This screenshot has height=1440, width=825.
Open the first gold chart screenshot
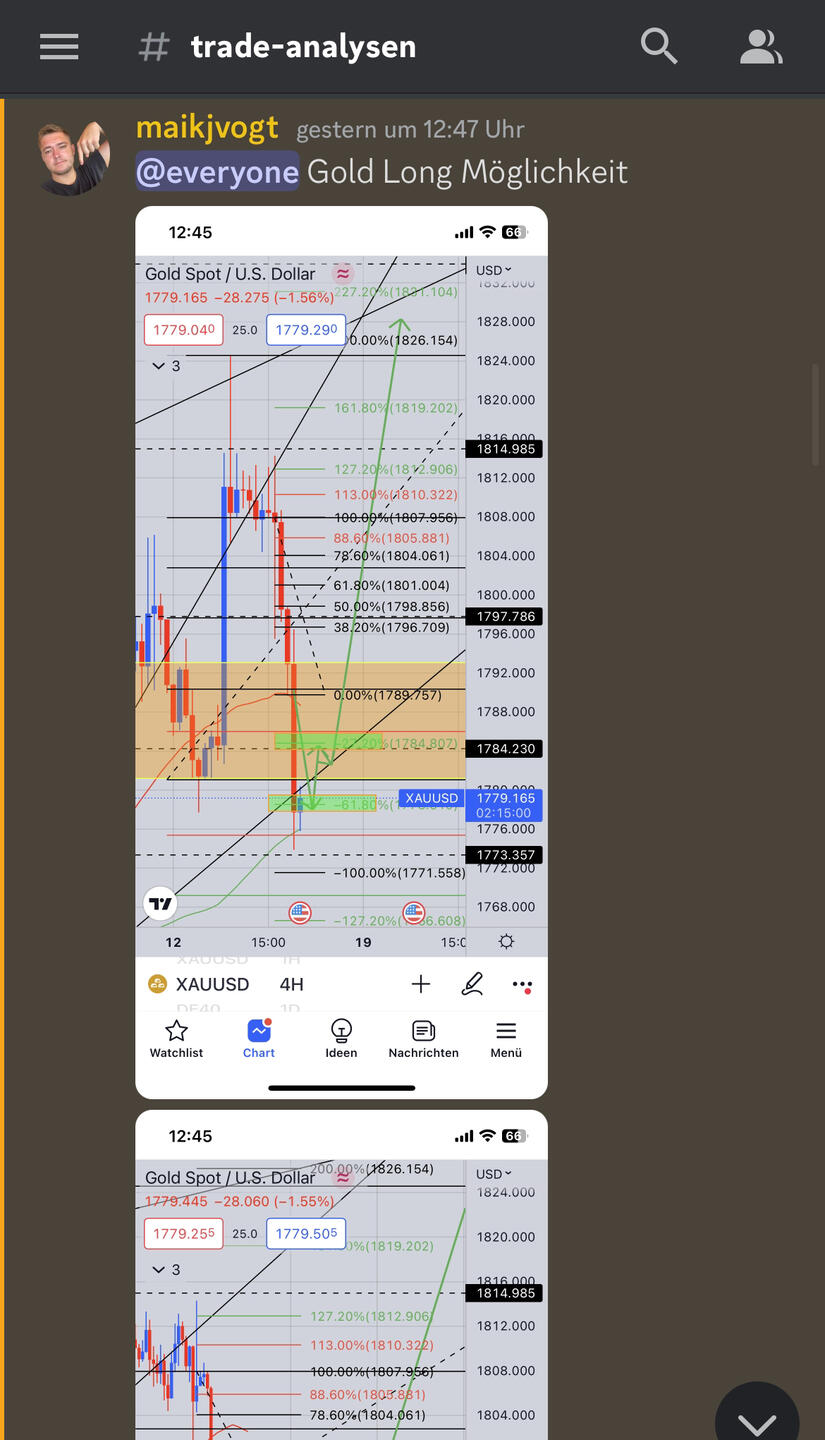click(342, 652)
